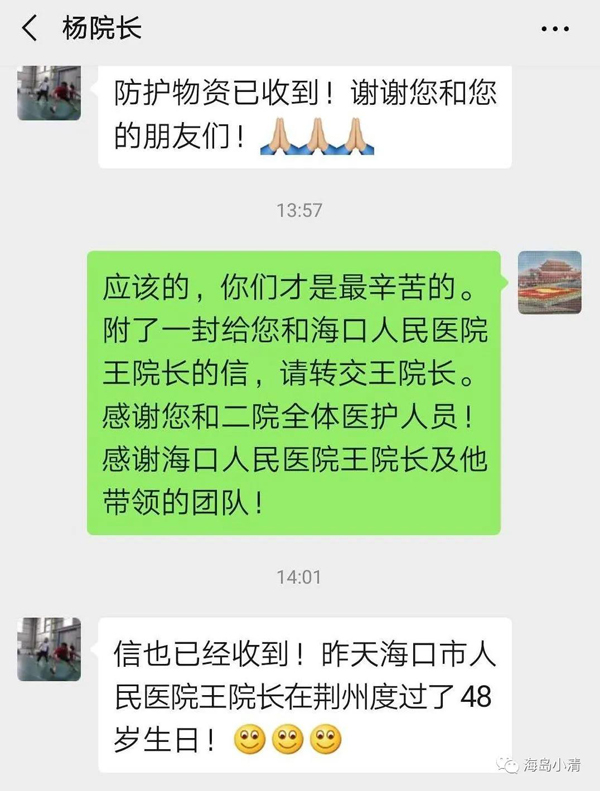
Task: Open my own avatar beside the green message
Action: (x=549, y=282)
